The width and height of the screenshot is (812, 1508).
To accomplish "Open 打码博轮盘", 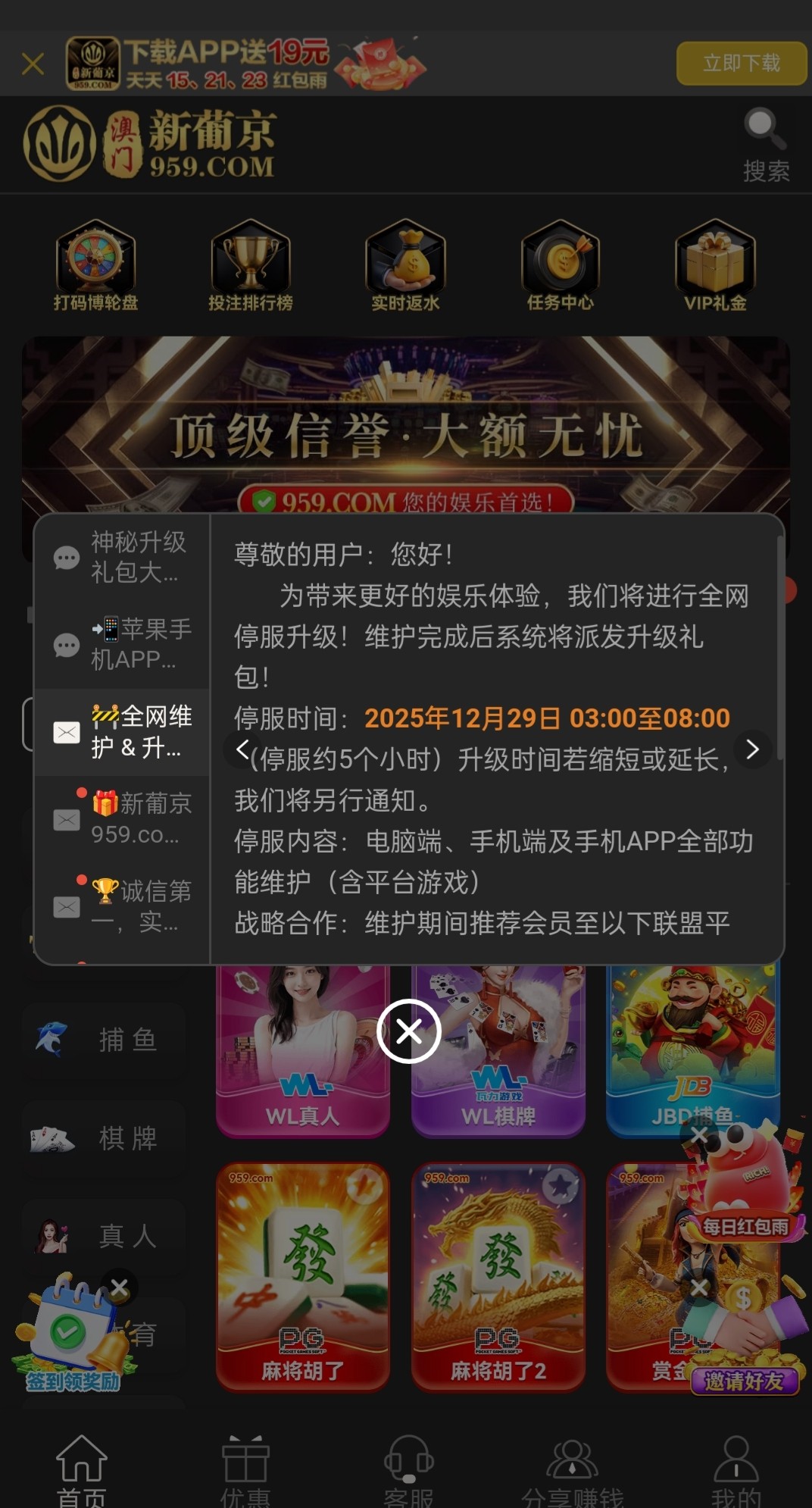I will point(96,265).
